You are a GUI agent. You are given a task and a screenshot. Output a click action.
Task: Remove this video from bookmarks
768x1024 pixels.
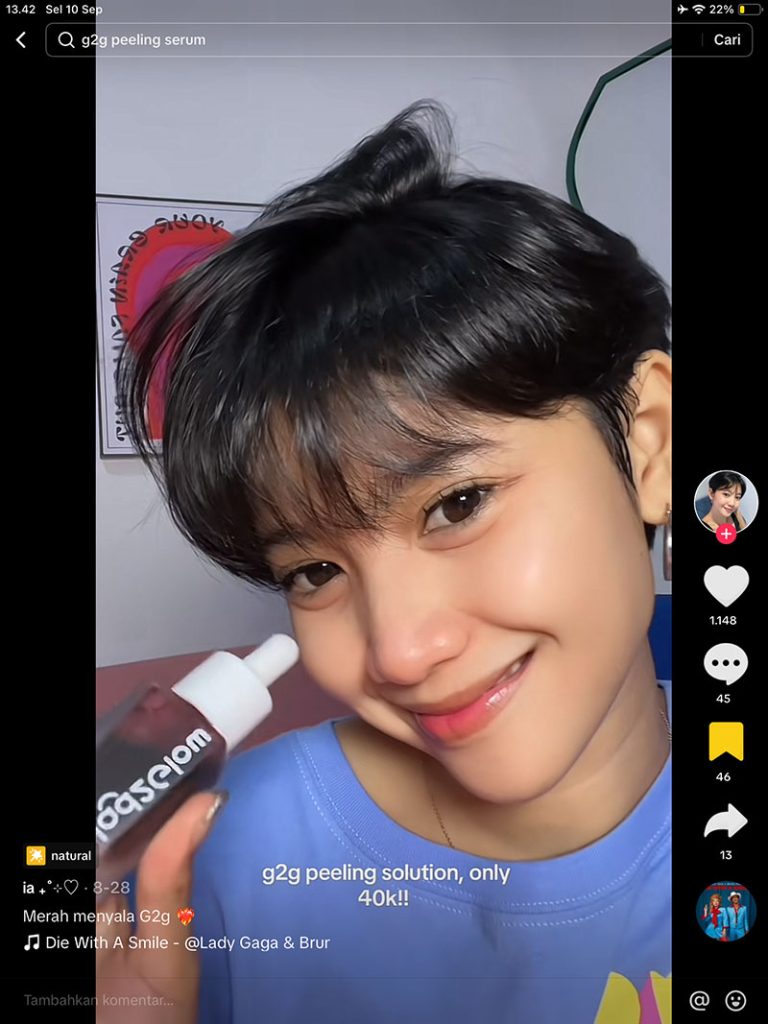pos(726,742)
